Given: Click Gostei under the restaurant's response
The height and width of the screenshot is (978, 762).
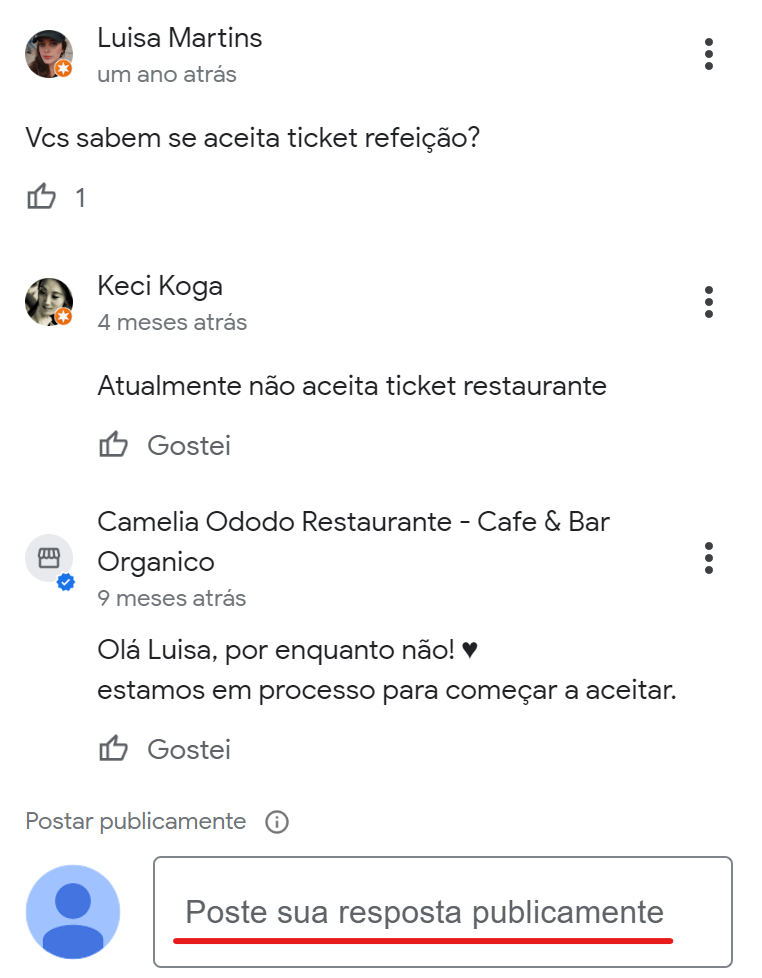Looking at the screenshot, I should tap(188, 748).
